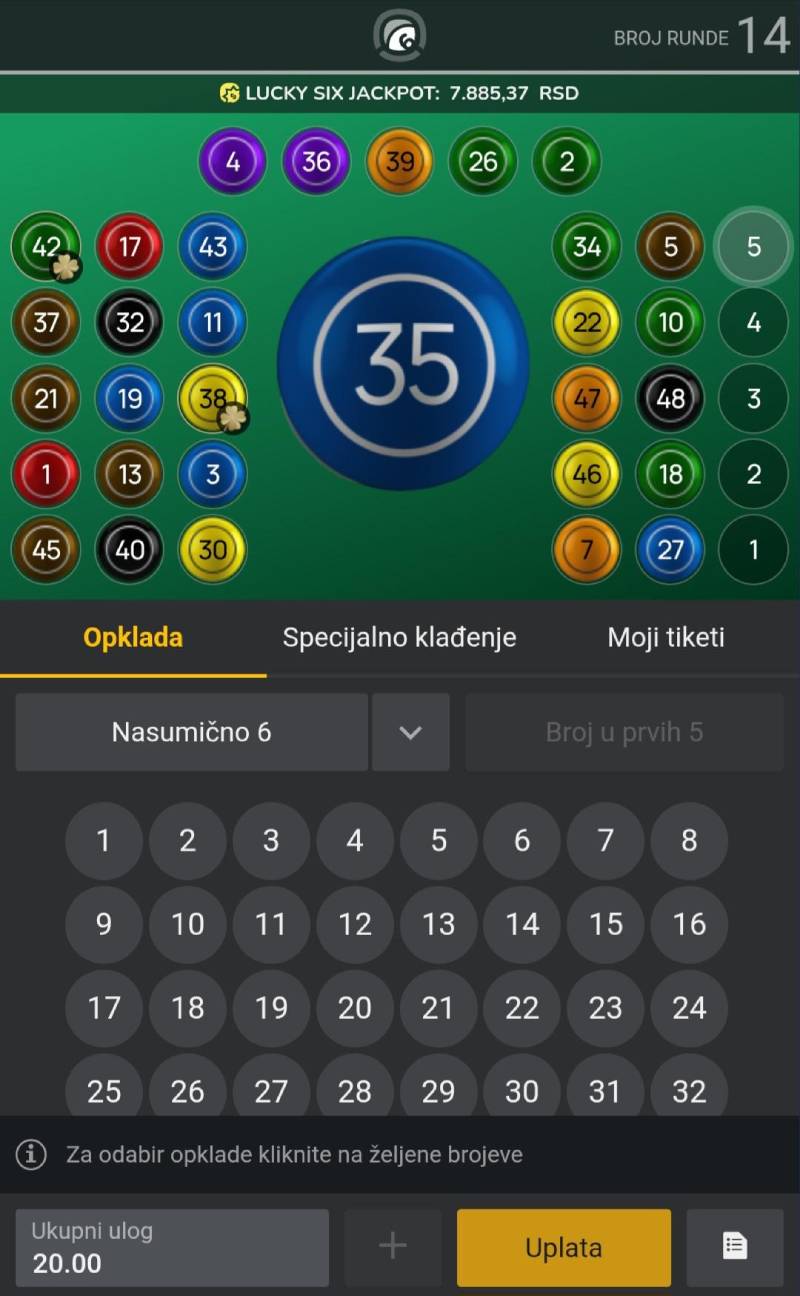Pick number 14 on the betting grid
Image resolution: width=800 pixels, height=1296 pixels.
tap(522, 925)
